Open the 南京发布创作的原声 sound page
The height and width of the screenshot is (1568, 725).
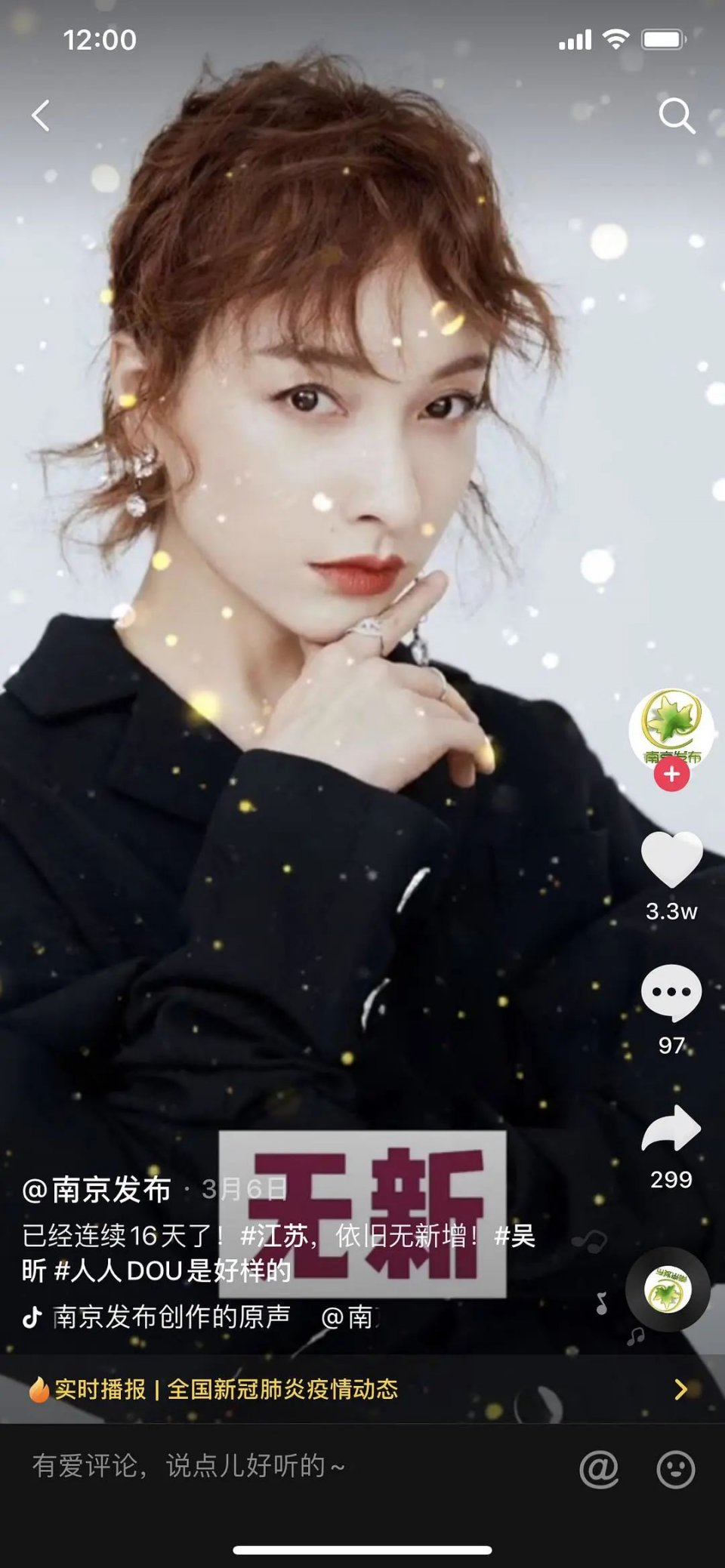[x=171, y=1317]
